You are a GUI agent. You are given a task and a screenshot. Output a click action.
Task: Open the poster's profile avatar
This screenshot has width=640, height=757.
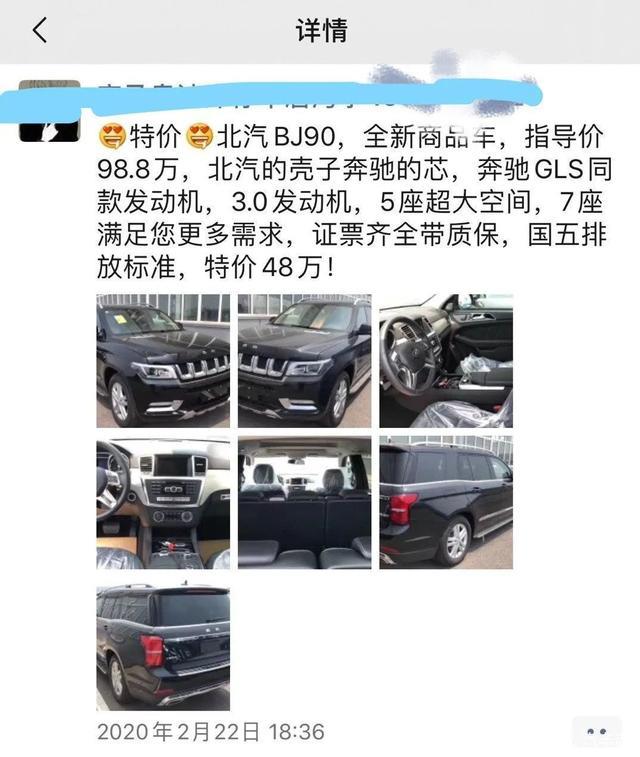click(x=50, y=112)
